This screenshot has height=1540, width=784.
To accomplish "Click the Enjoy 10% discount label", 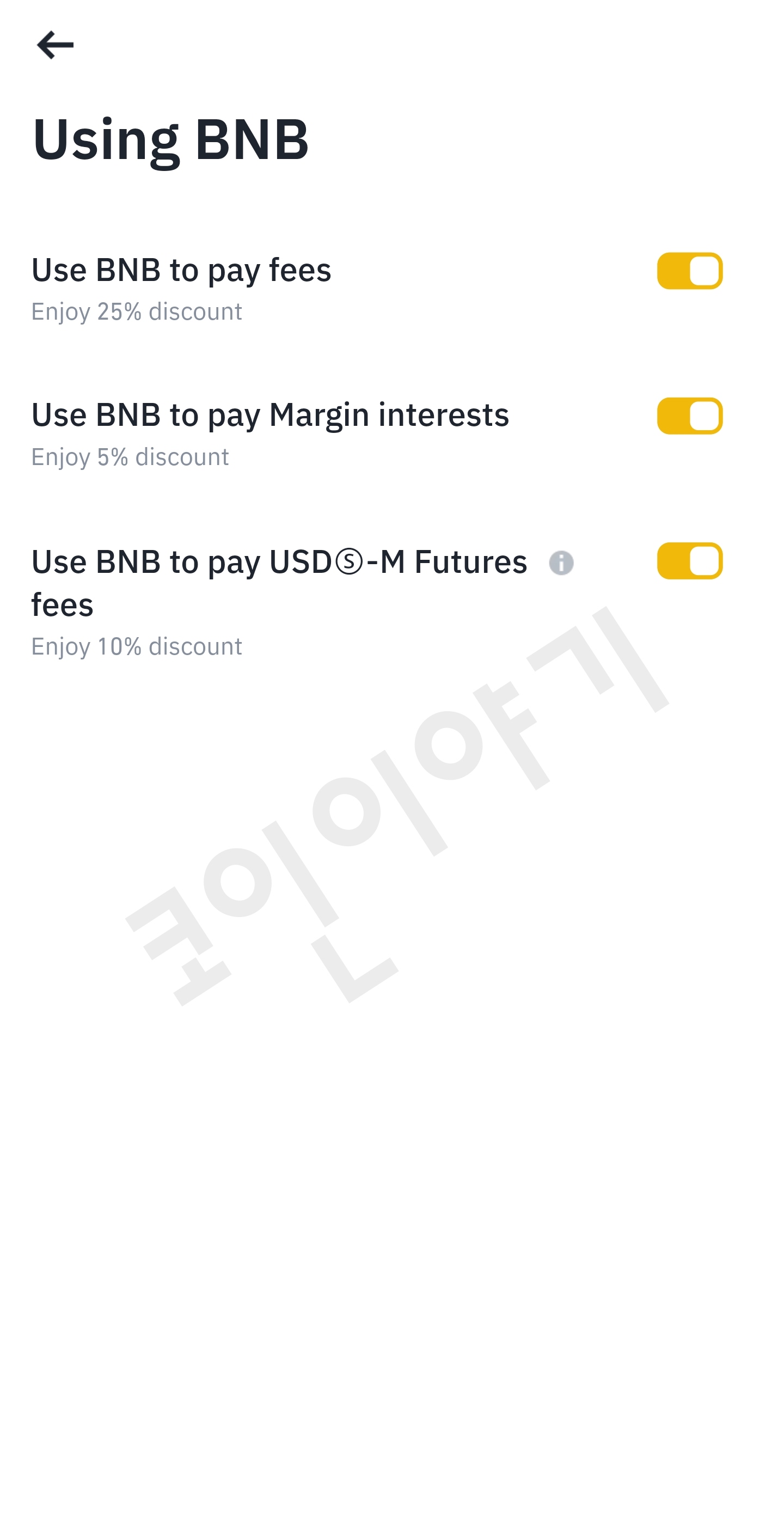I will tap(136, 646).
